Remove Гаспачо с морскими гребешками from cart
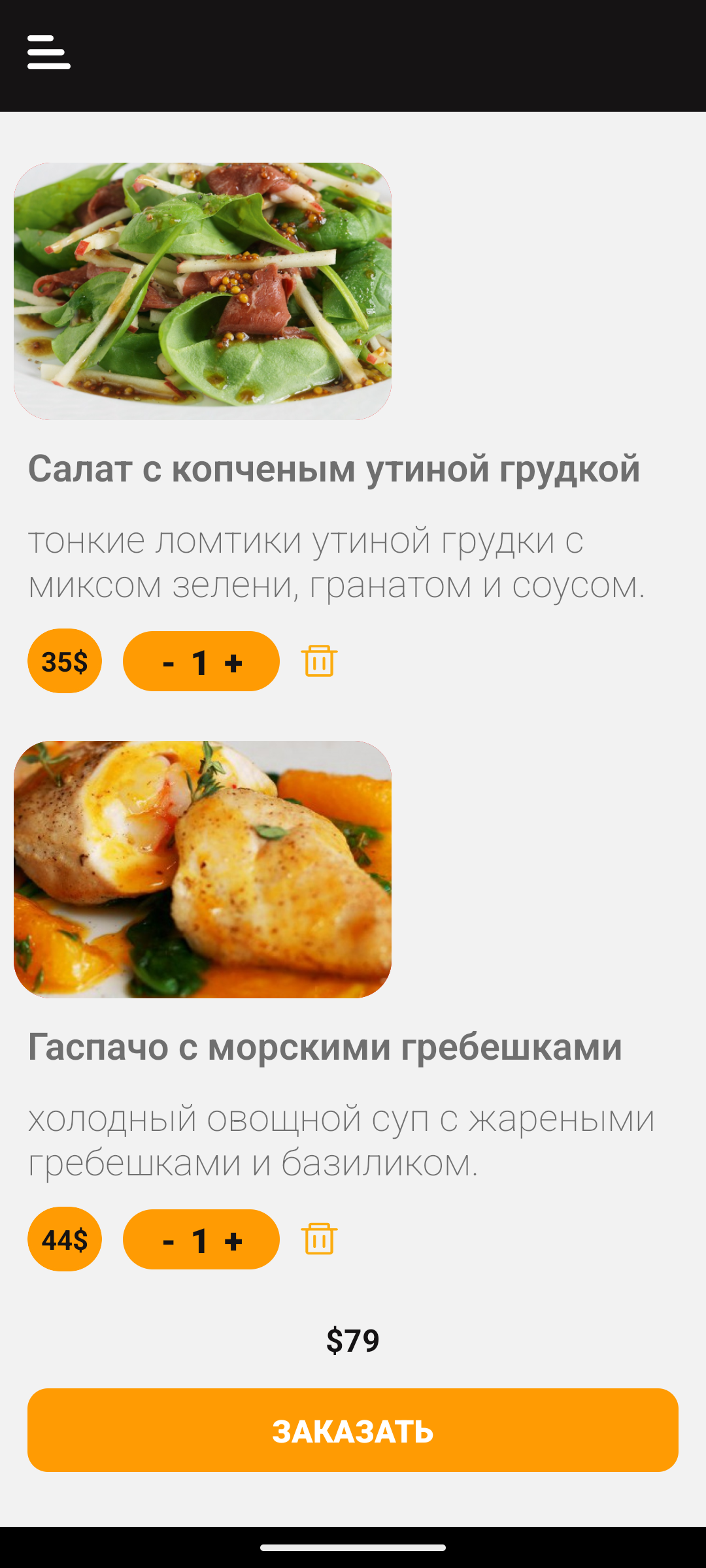This screenshot has width=706, height=1568. pos(319,1239)
